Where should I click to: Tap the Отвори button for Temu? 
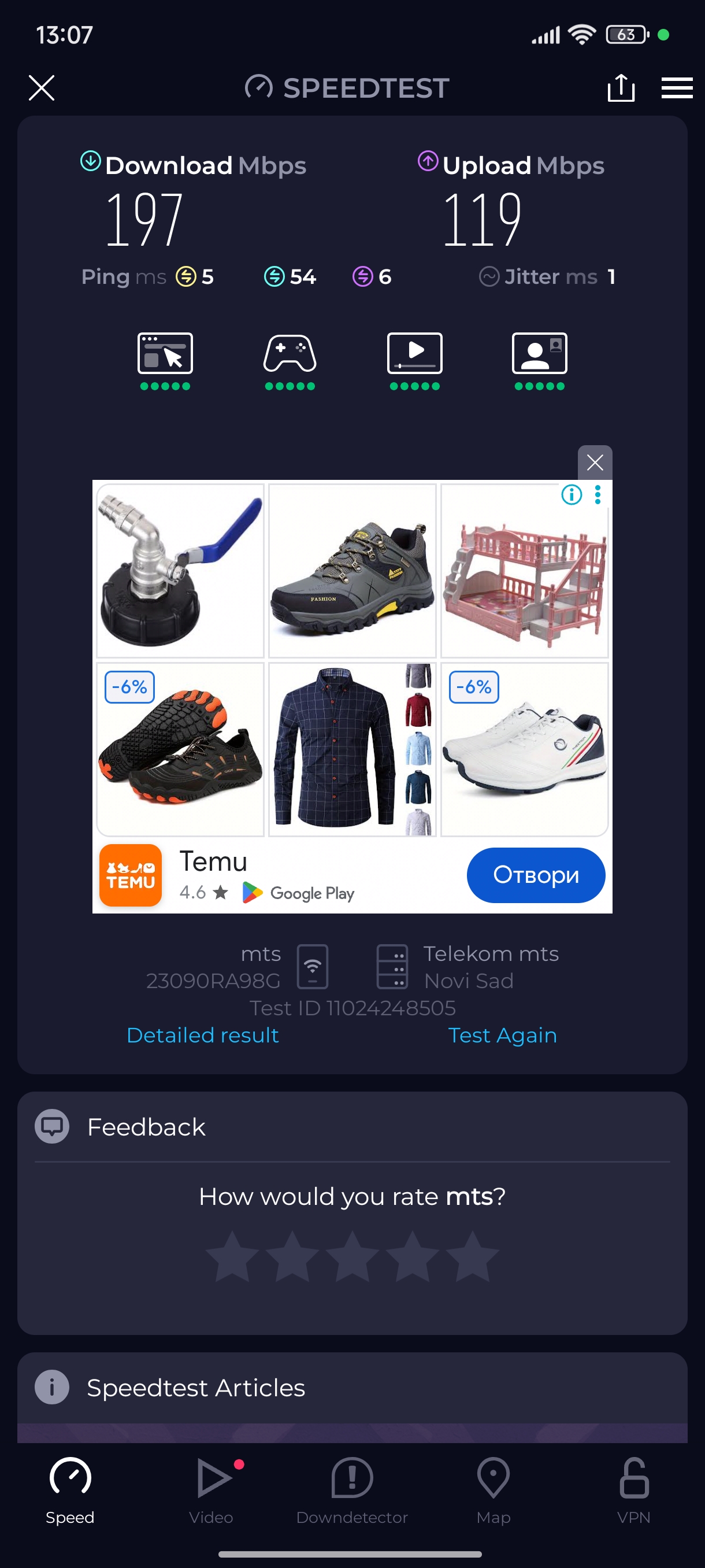coord(535,875)
